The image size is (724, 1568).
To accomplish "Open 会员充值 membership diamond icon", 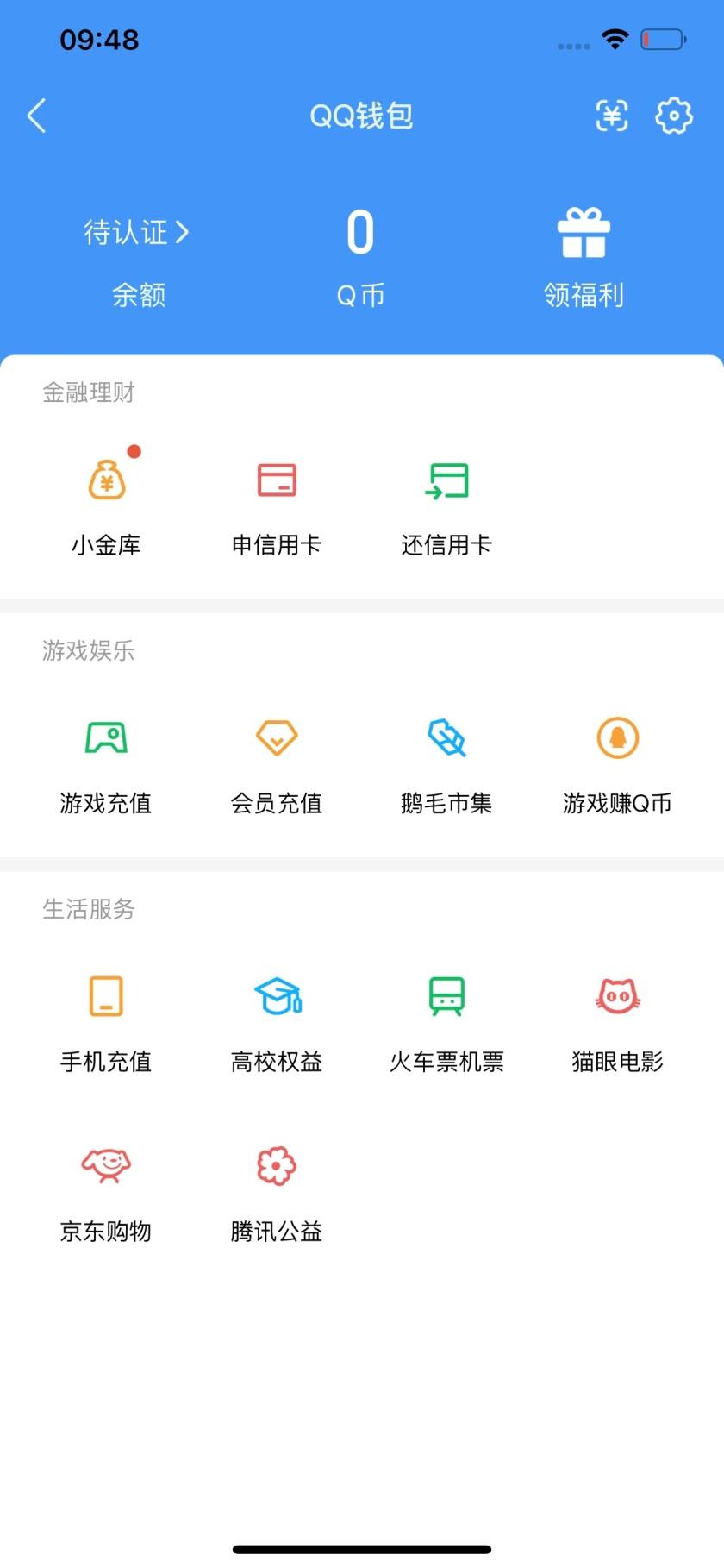I will (x=276, y=739).
